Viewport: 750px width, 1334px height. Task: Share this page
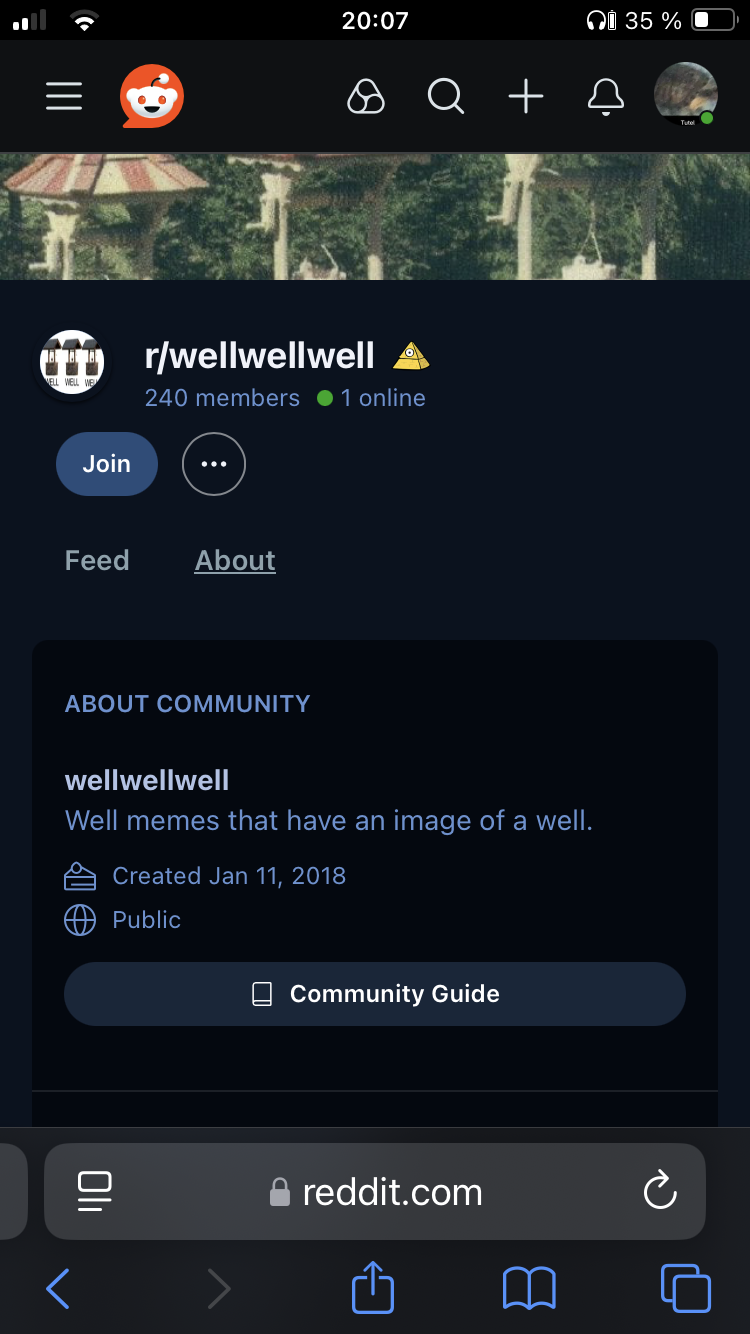coord(373,1287)
